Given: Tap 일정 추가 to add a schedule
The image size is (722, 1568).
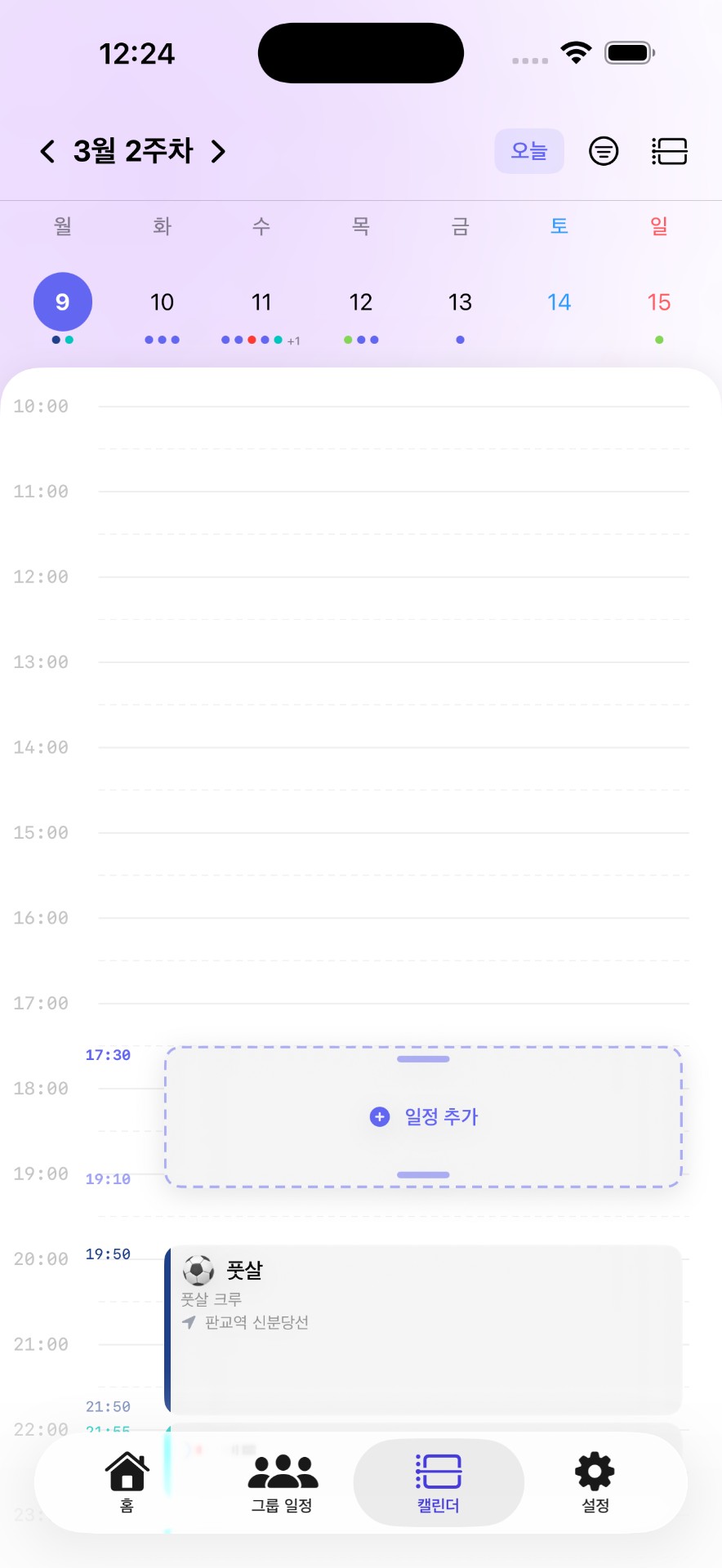Looking at the screenshot, I should click(424, 1116).
